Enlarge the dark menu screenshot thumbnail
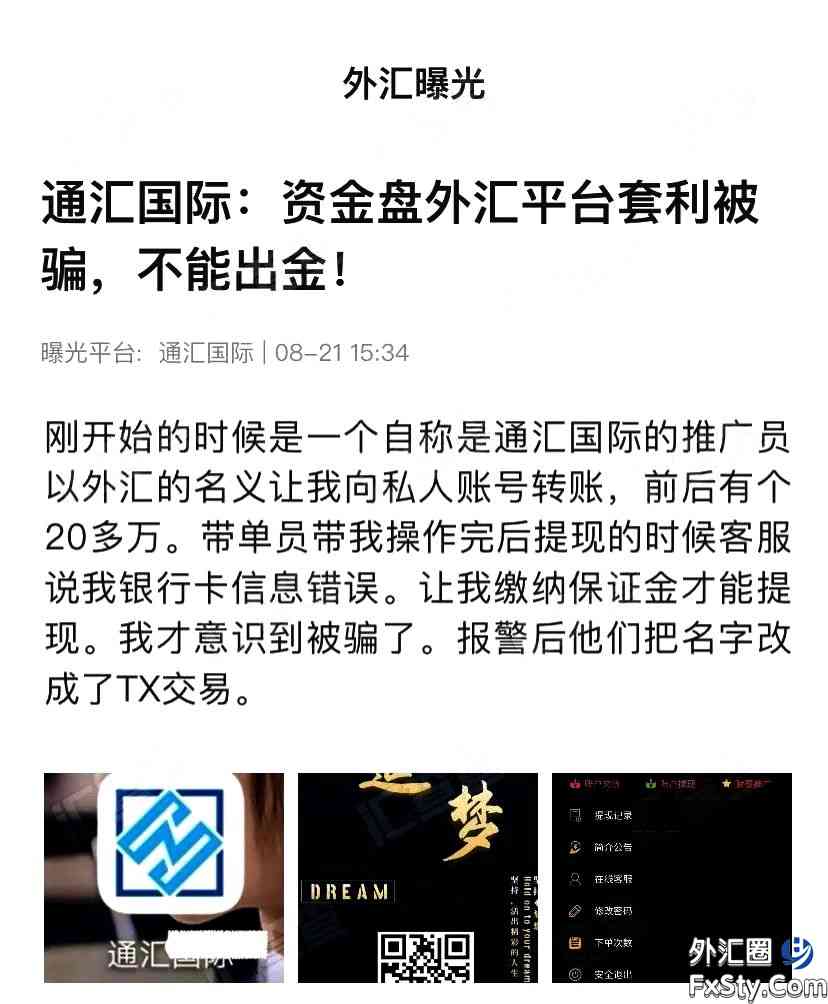The image size is (828, 1004). click(671, 876)
